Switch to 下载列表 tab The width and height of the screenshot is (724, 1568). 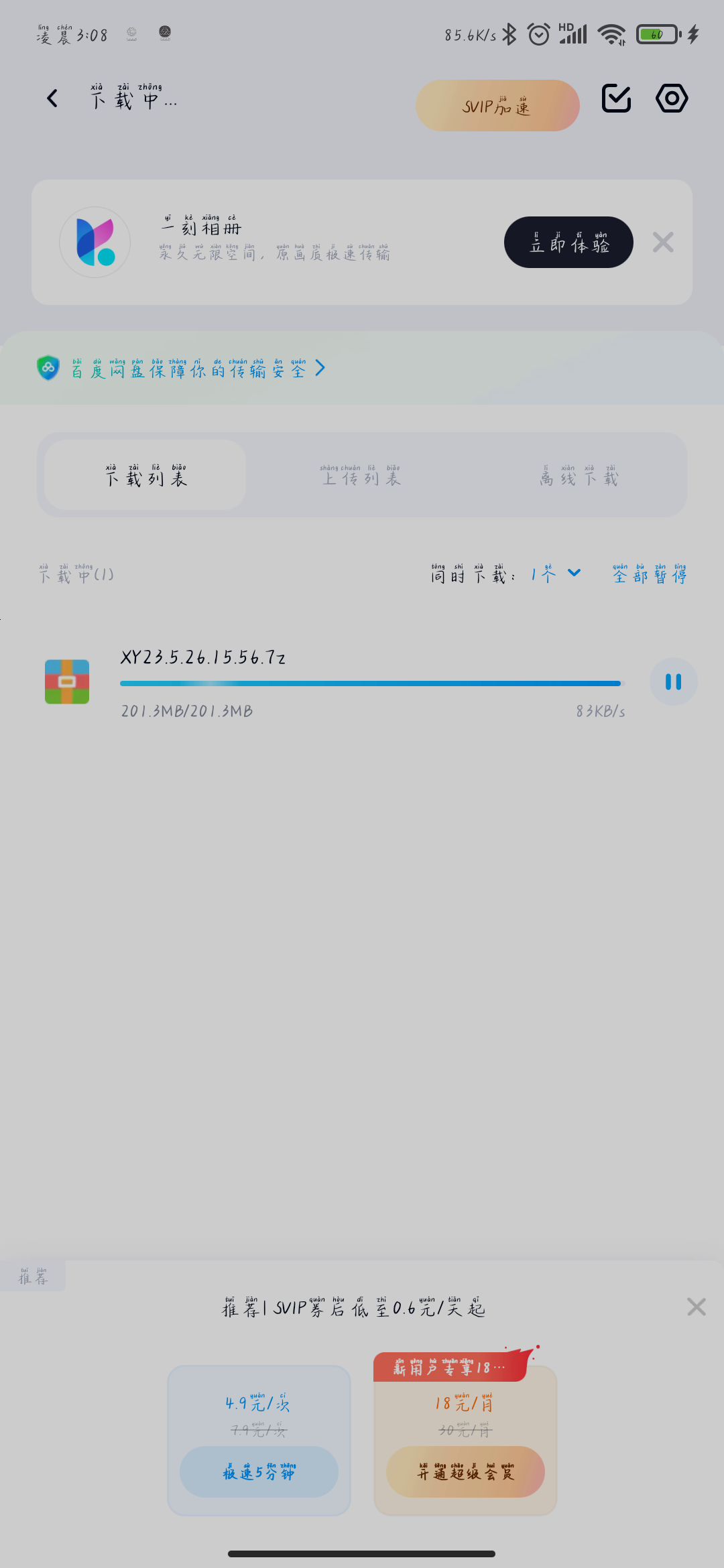[x=145, y=475]
